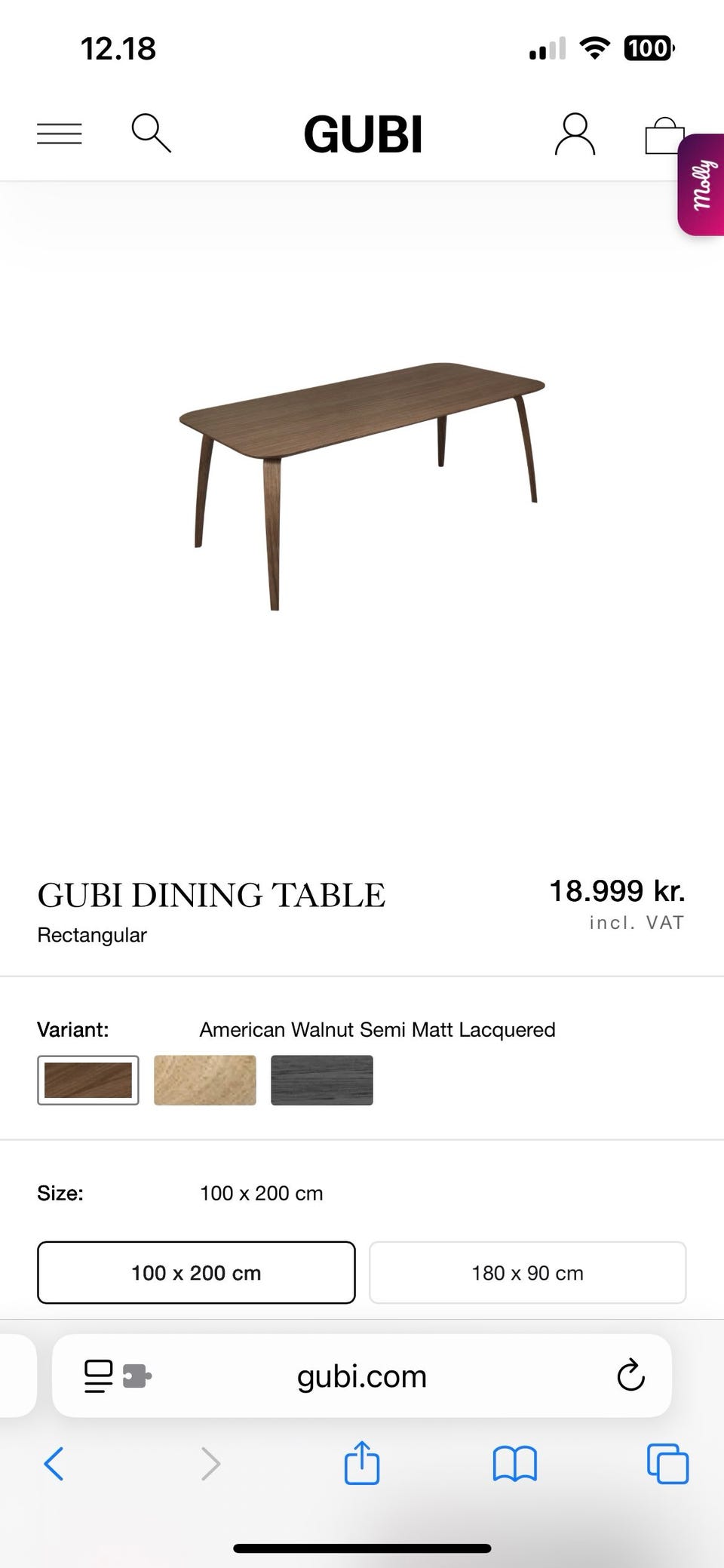Image resolution: width=724 pixels, height=1568 pixels.
Task: Open the Molly side widget tab
Action: [701, 187]
